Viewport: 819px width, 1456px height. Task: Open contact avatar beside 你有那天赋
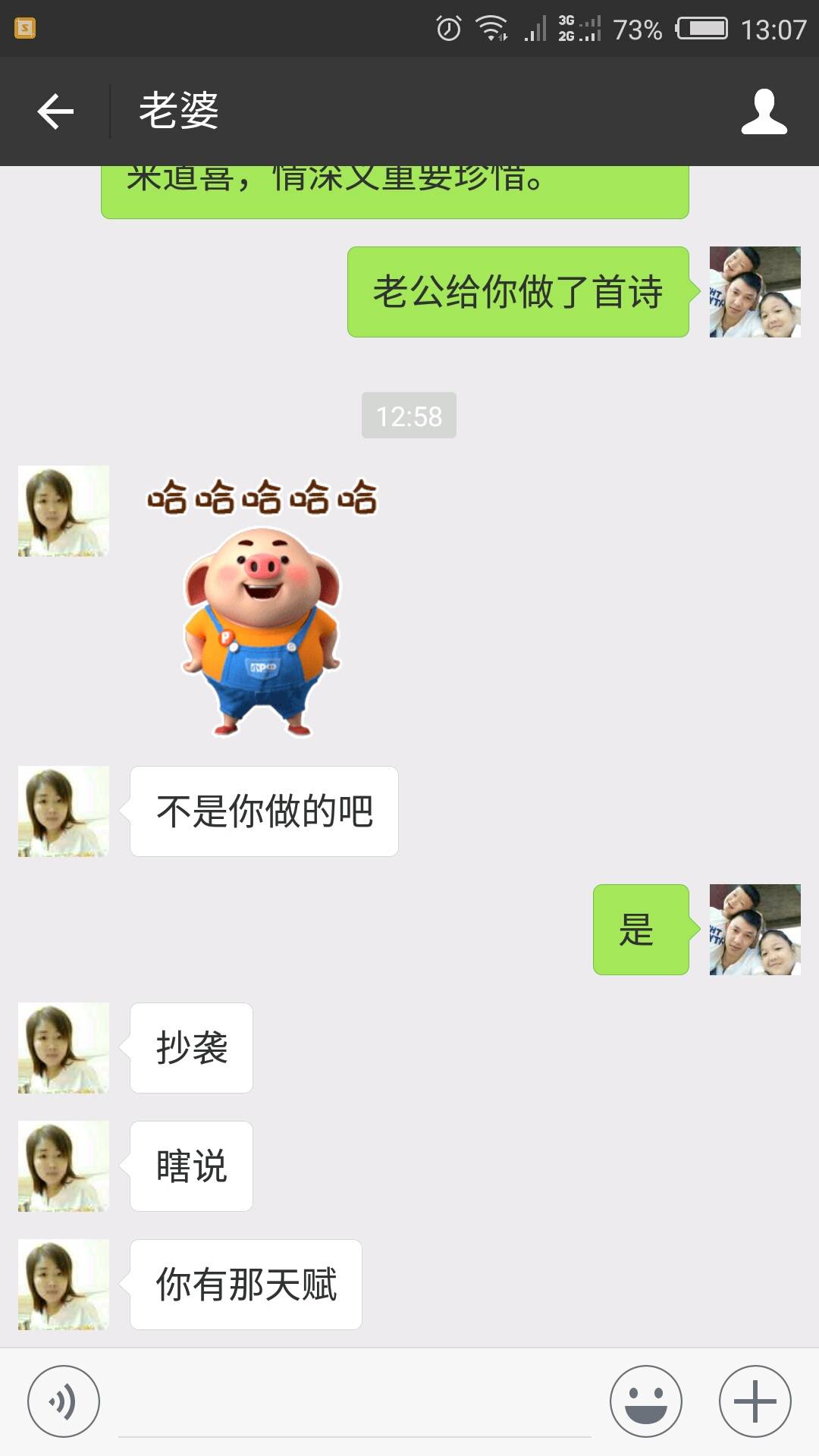click(x=64, y=1285)
